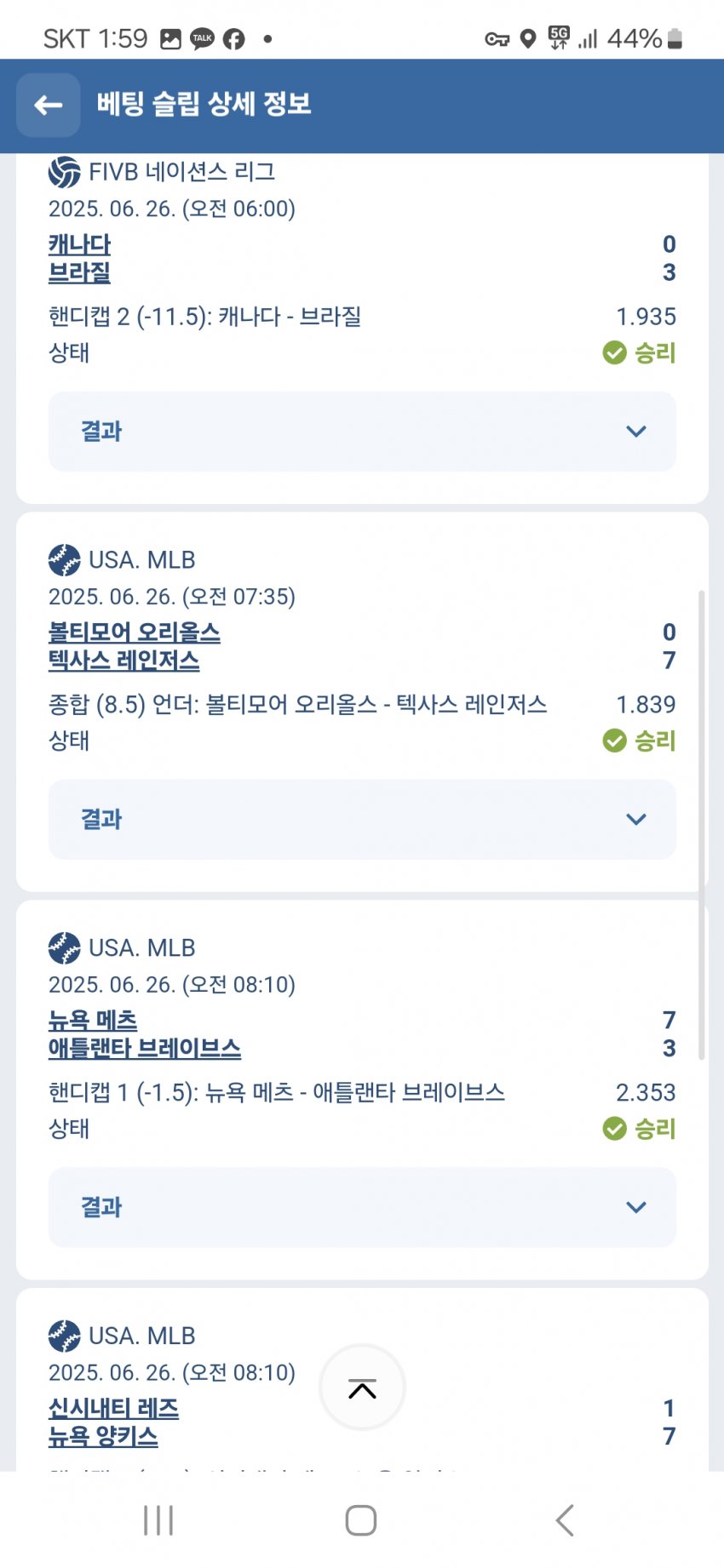The image size is (724, 1568).
Task: Open the 캐나다 team link
Action: 79,244
